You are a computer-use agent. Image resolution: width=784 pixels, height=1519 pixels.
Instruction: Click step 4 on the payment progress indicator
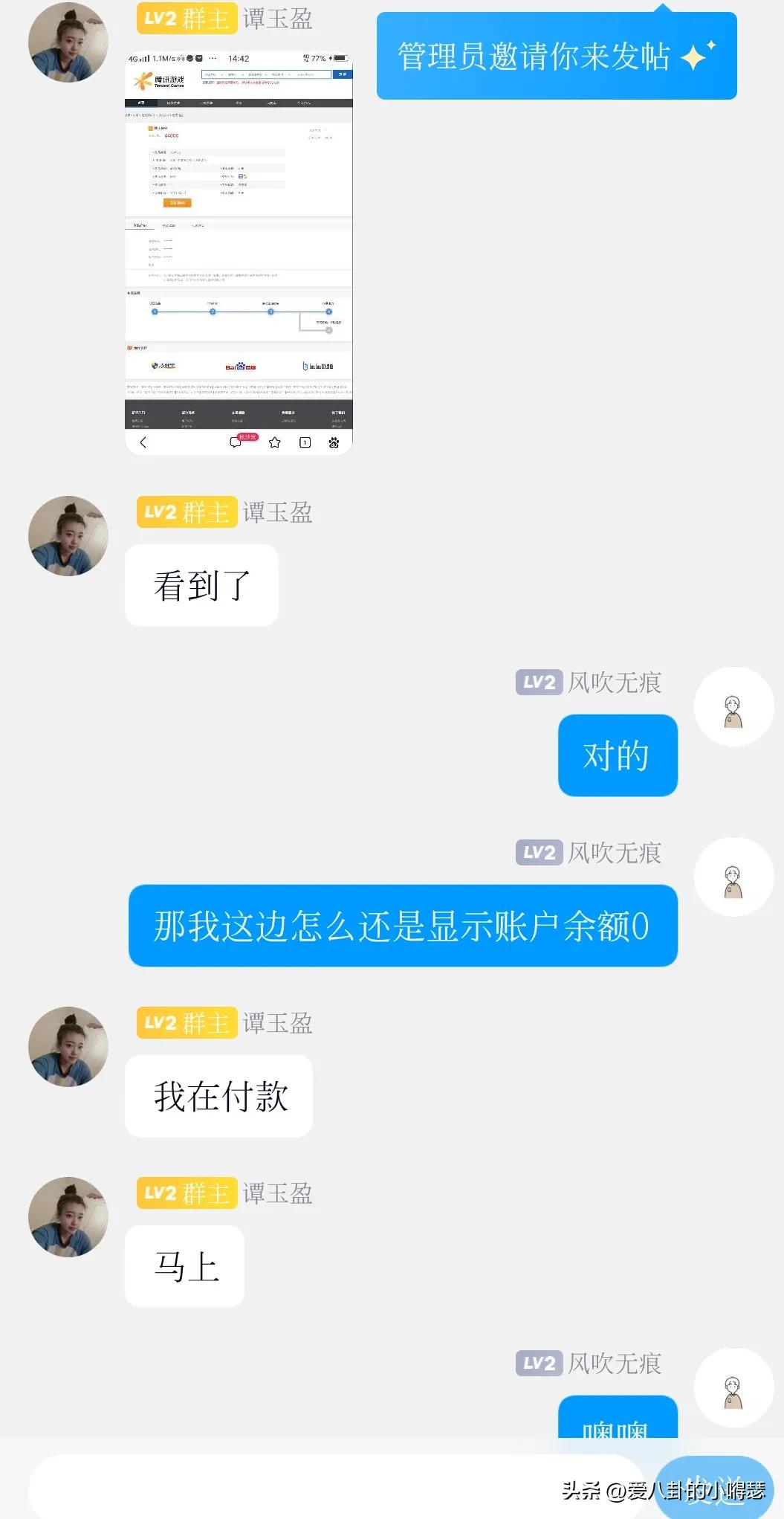(328, 312)
